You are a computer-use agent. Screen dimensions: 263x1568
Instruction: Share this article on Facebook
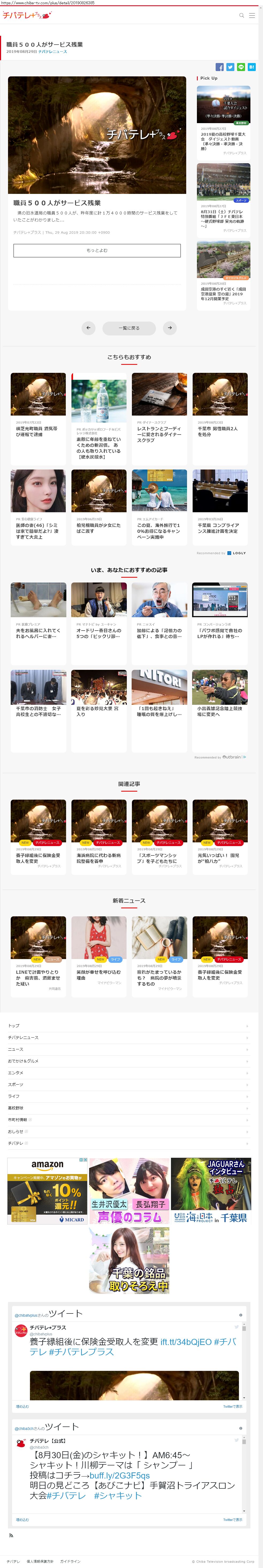click(x=220, y=67)
